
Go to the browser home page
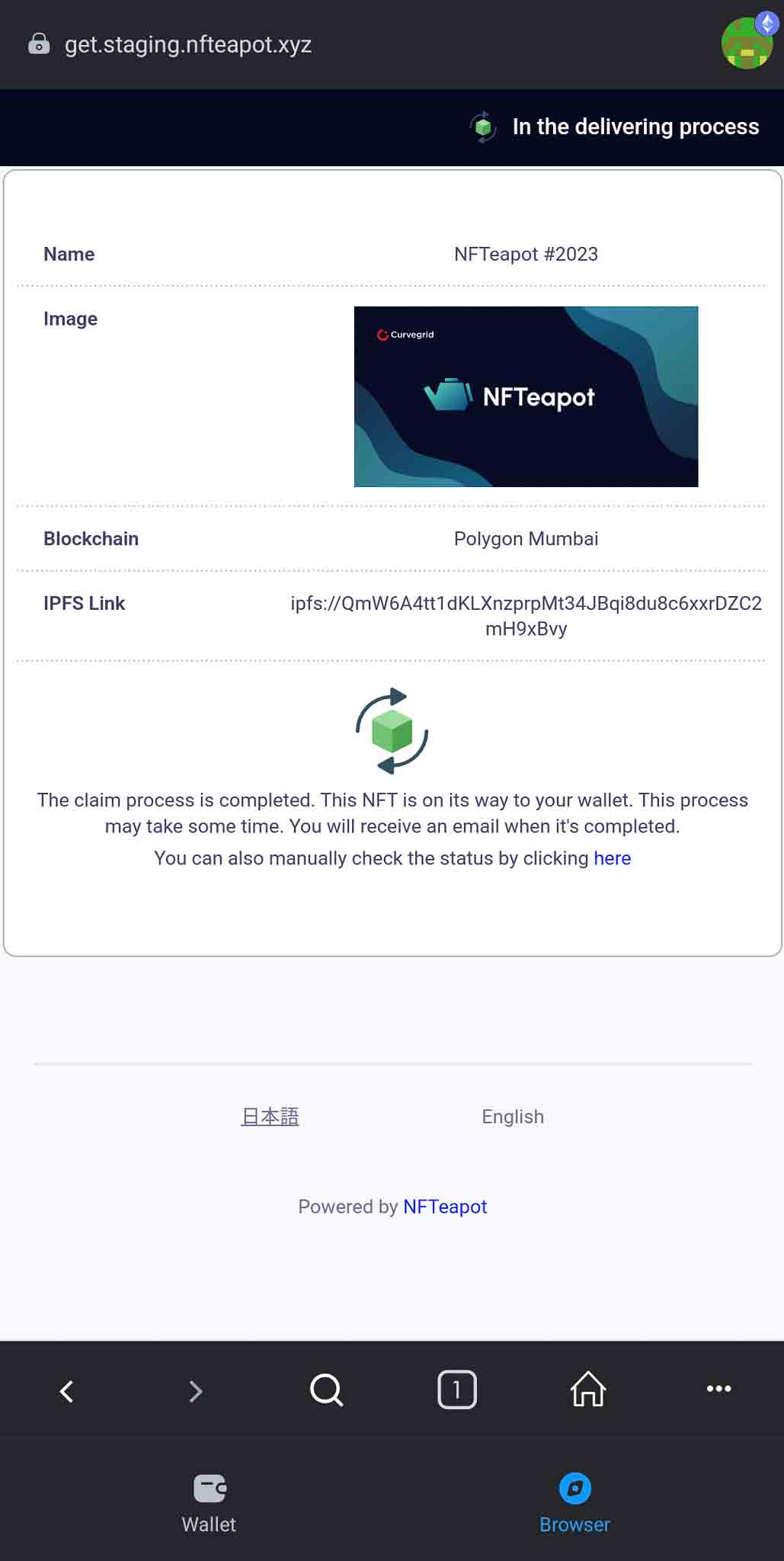[x=587, y=1389]
